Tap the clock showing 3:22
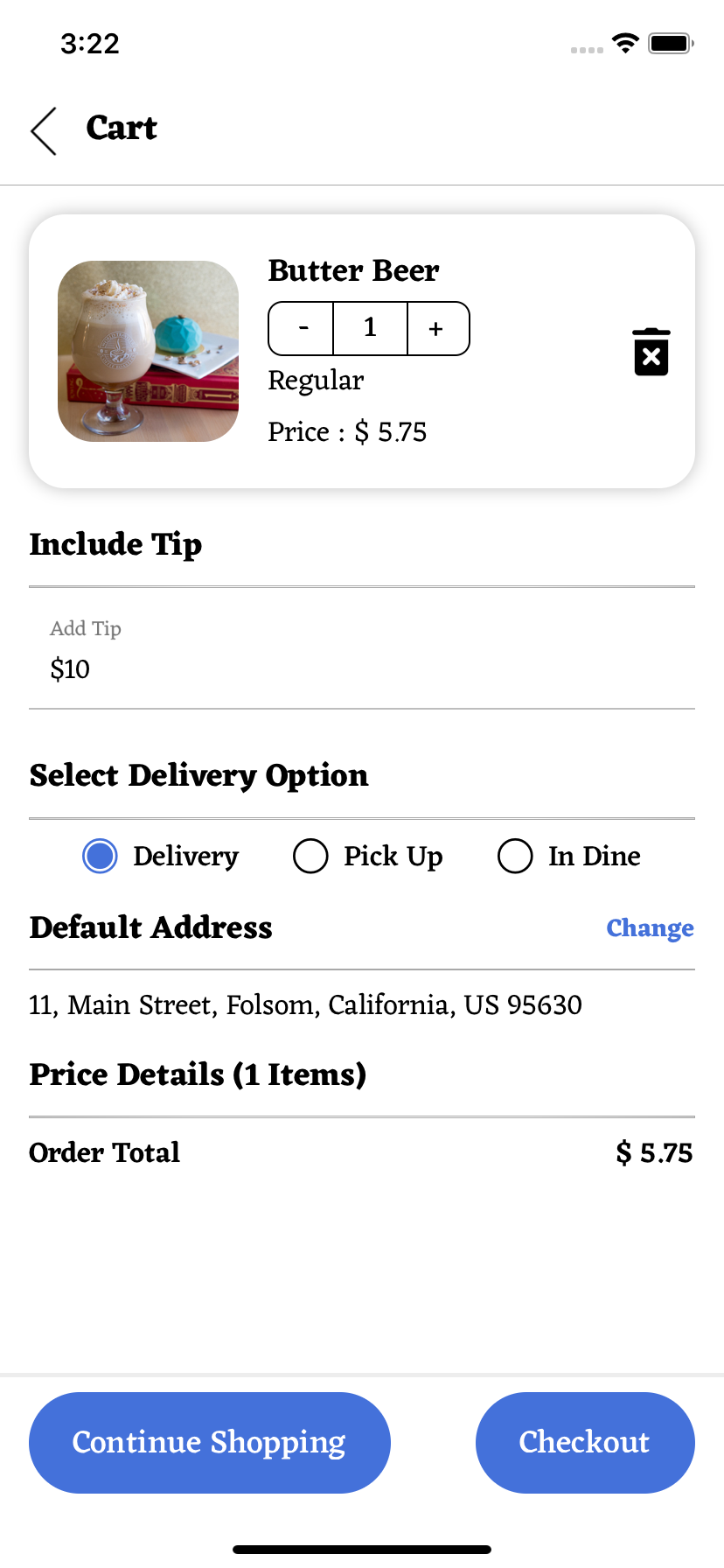 tap(90, 43)
